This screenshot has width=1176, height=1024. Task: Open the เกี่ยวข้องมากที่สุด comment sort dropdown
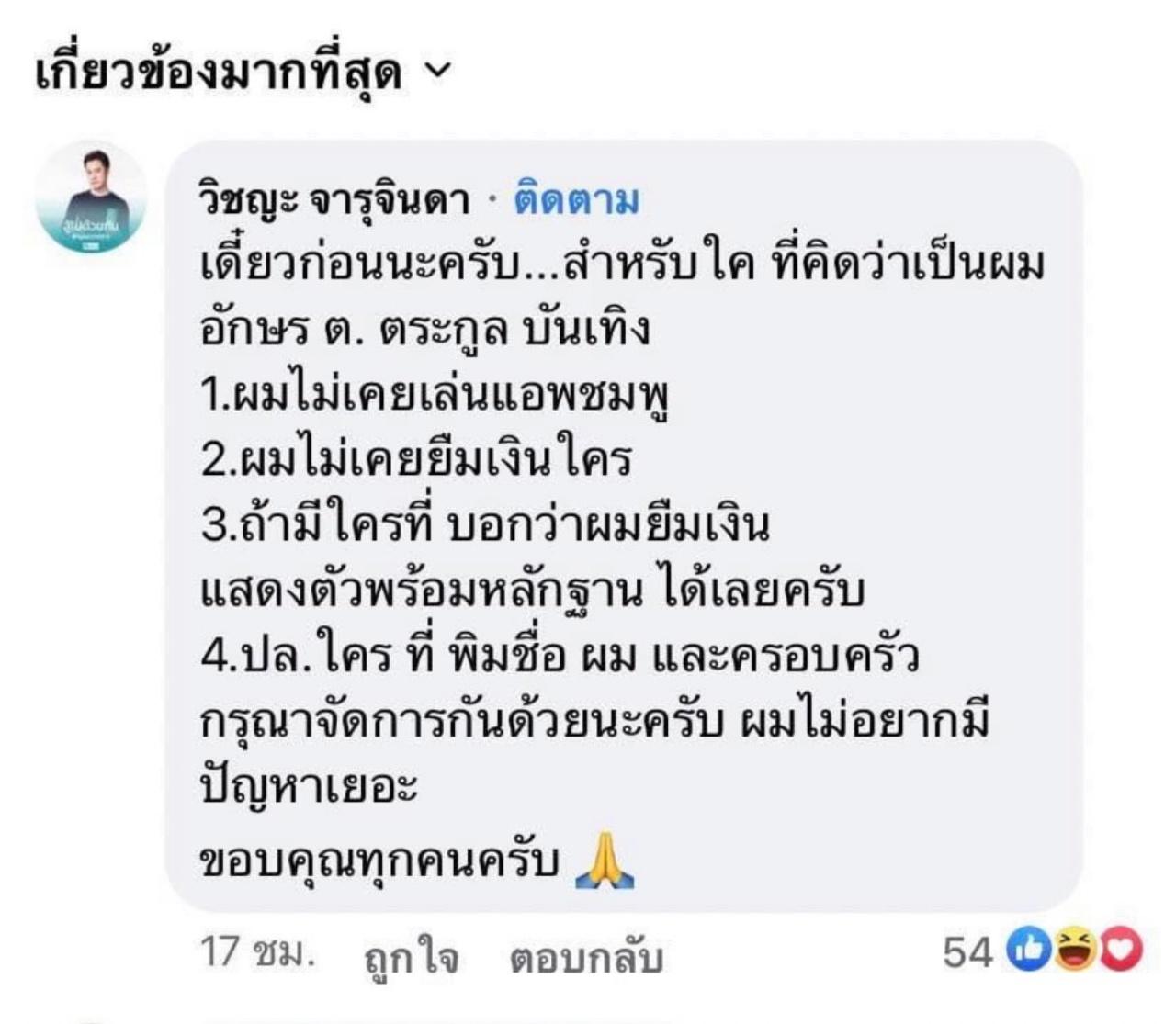(243, 73)
